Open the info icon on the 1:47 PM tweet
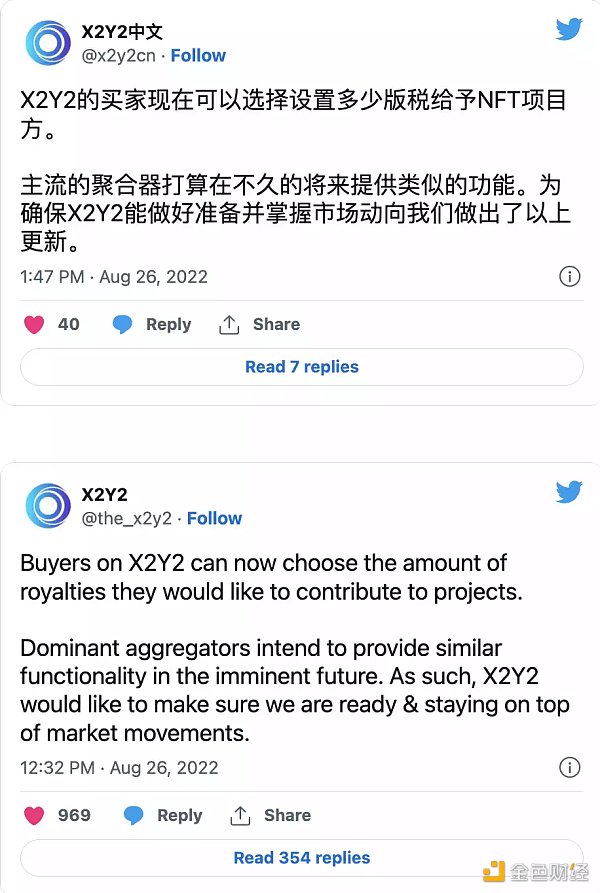Viewport: 600px width, 893px height. pyautogui.click(x=569, y=277)
